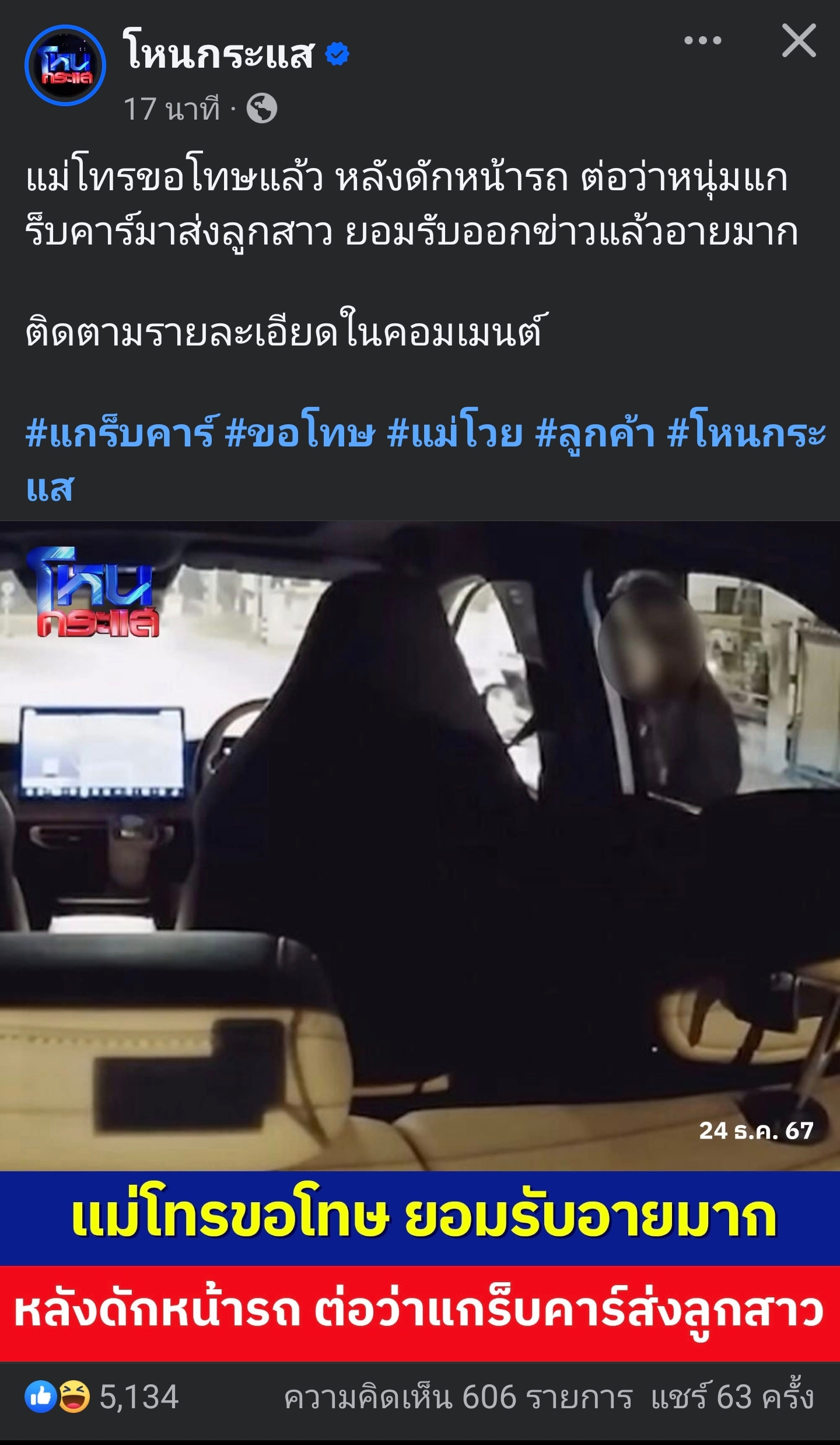The width and height of the screenshot is (840, 1445).
Task: Dismiss the post with the X button
Action: (x=799, y=41)
